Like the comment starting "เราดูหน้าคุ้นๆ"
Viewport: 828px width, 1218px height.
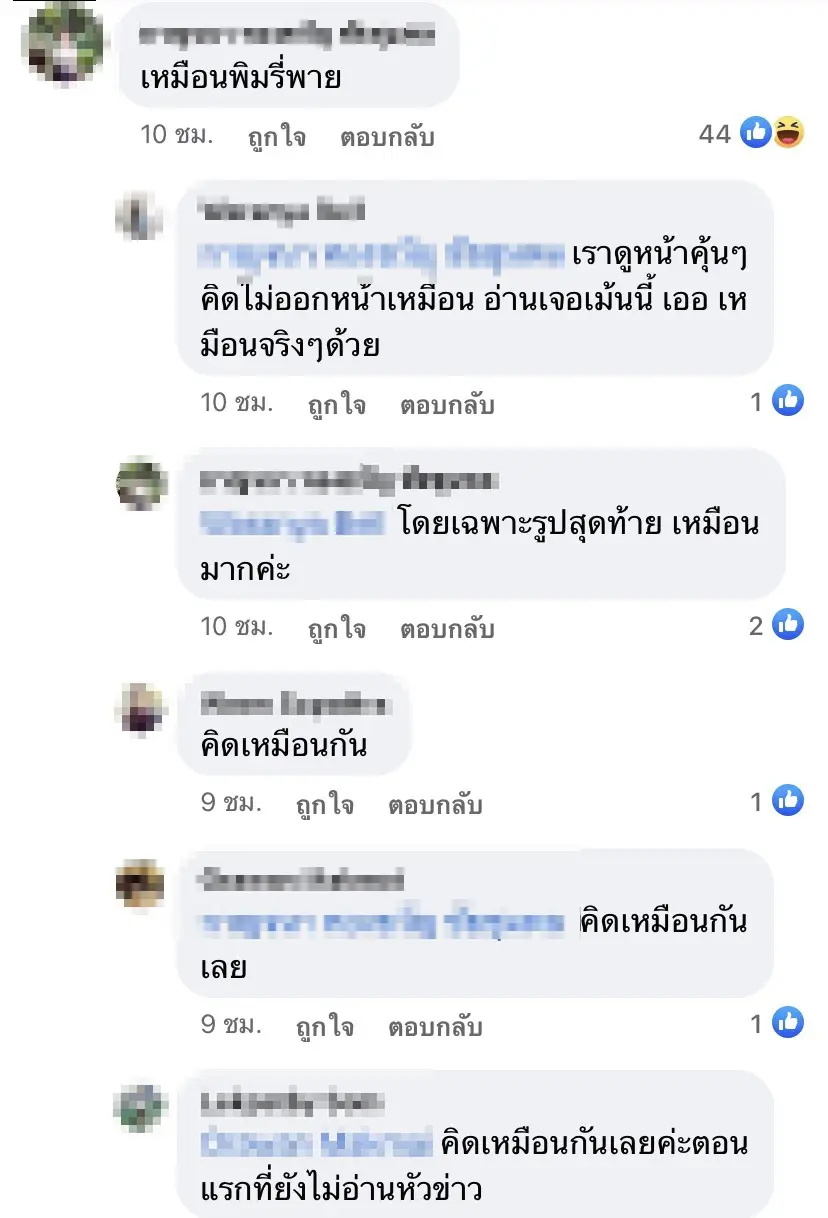[337, 405]
